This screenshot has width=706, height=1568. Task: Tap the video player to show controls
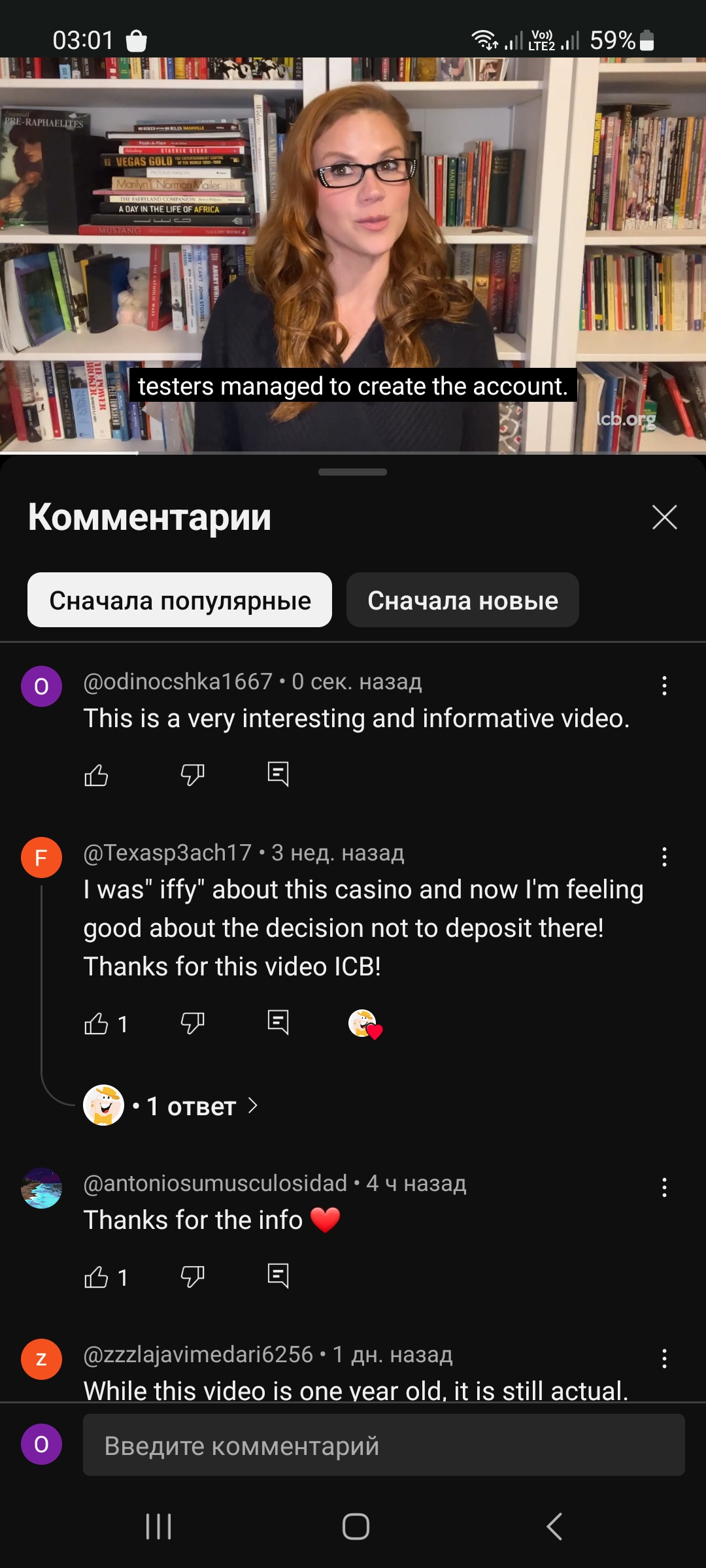[x=353, y=255]
